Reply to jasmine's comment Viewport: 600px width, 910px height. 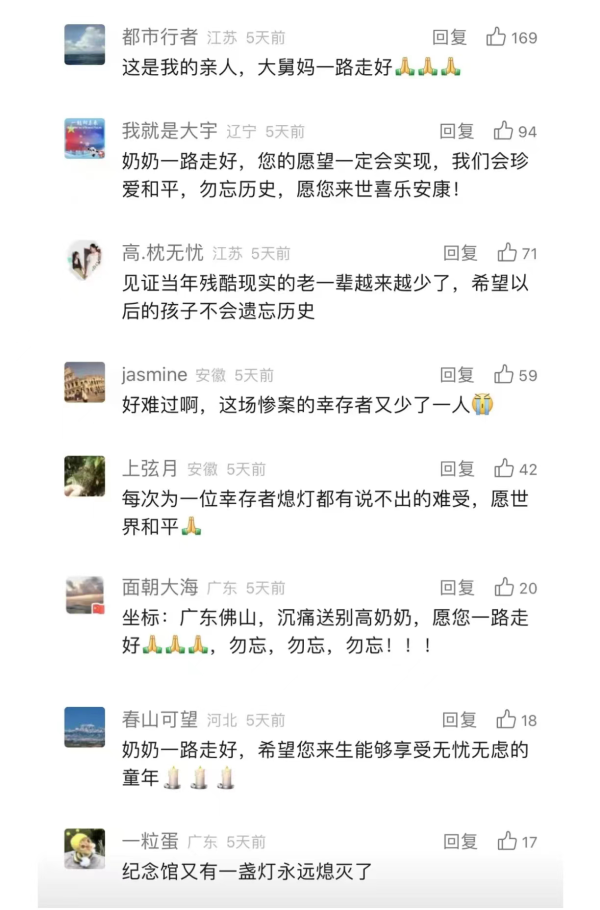click(457, 375)
